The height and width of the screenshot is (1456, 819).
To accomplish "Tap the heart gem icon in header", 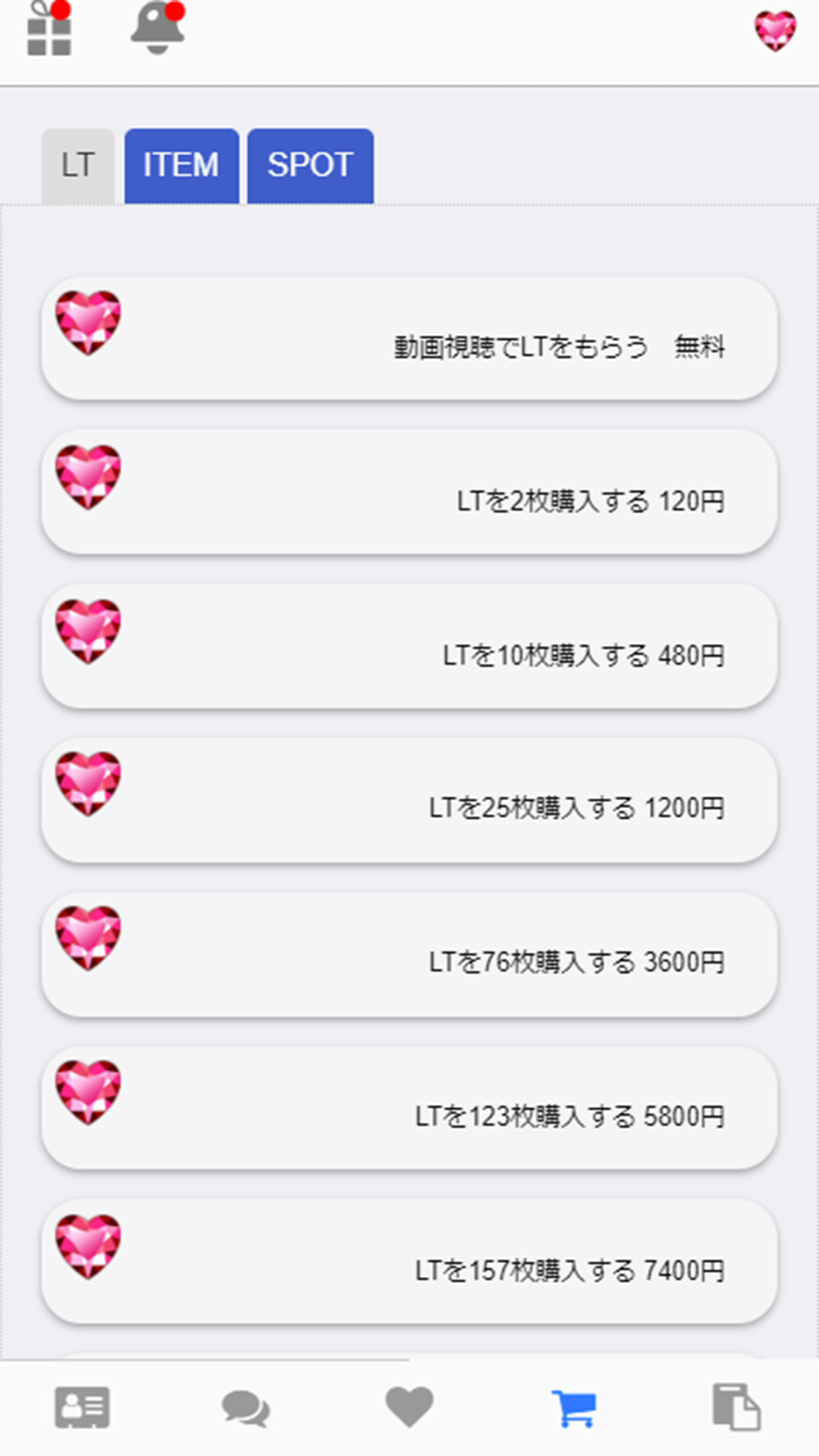I will point(775,31).
